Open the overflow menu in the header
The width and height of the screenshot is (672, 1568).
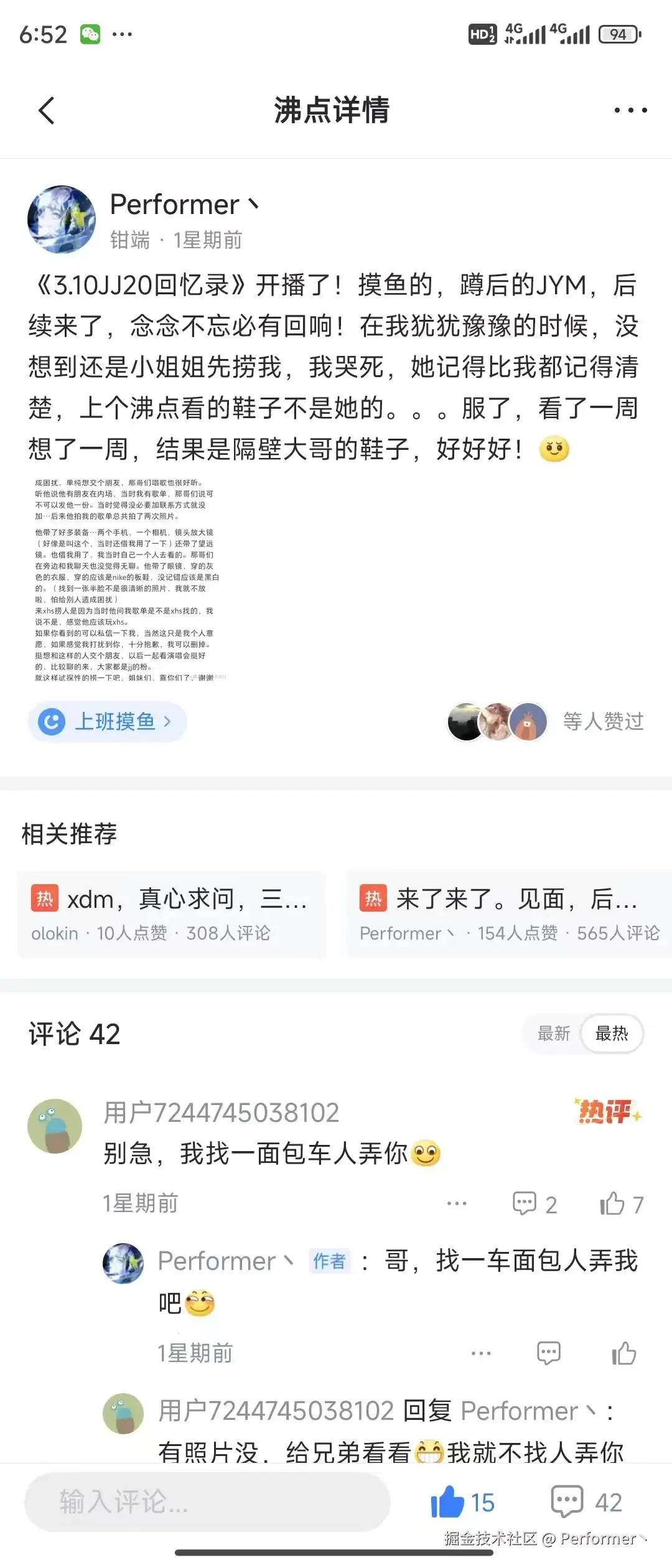(630, 111)
